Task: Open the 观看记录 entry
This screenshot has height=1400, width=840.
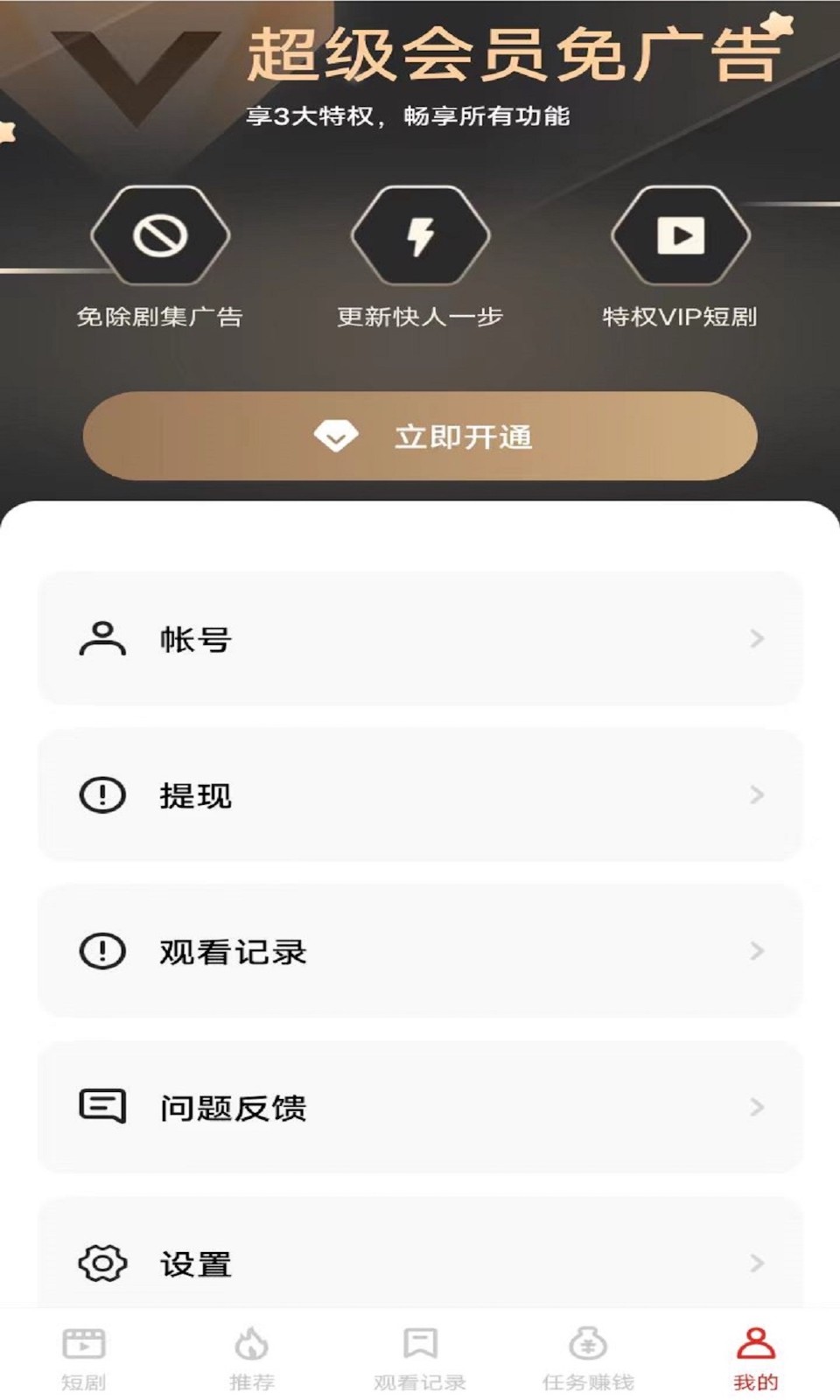Action: click(x=420, y=950)
